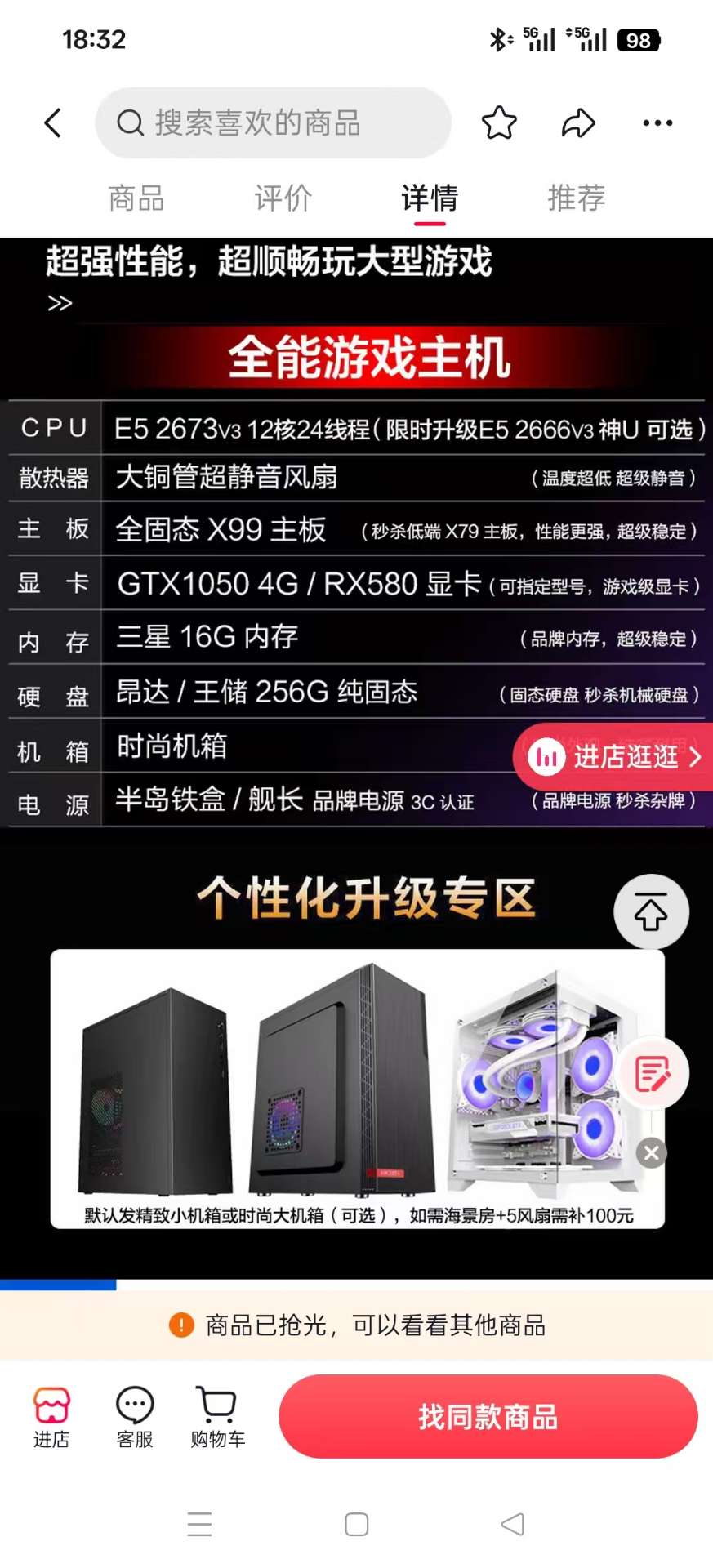
Task: Switch to the 推荐 tab
Action: [x=577, y=198]
